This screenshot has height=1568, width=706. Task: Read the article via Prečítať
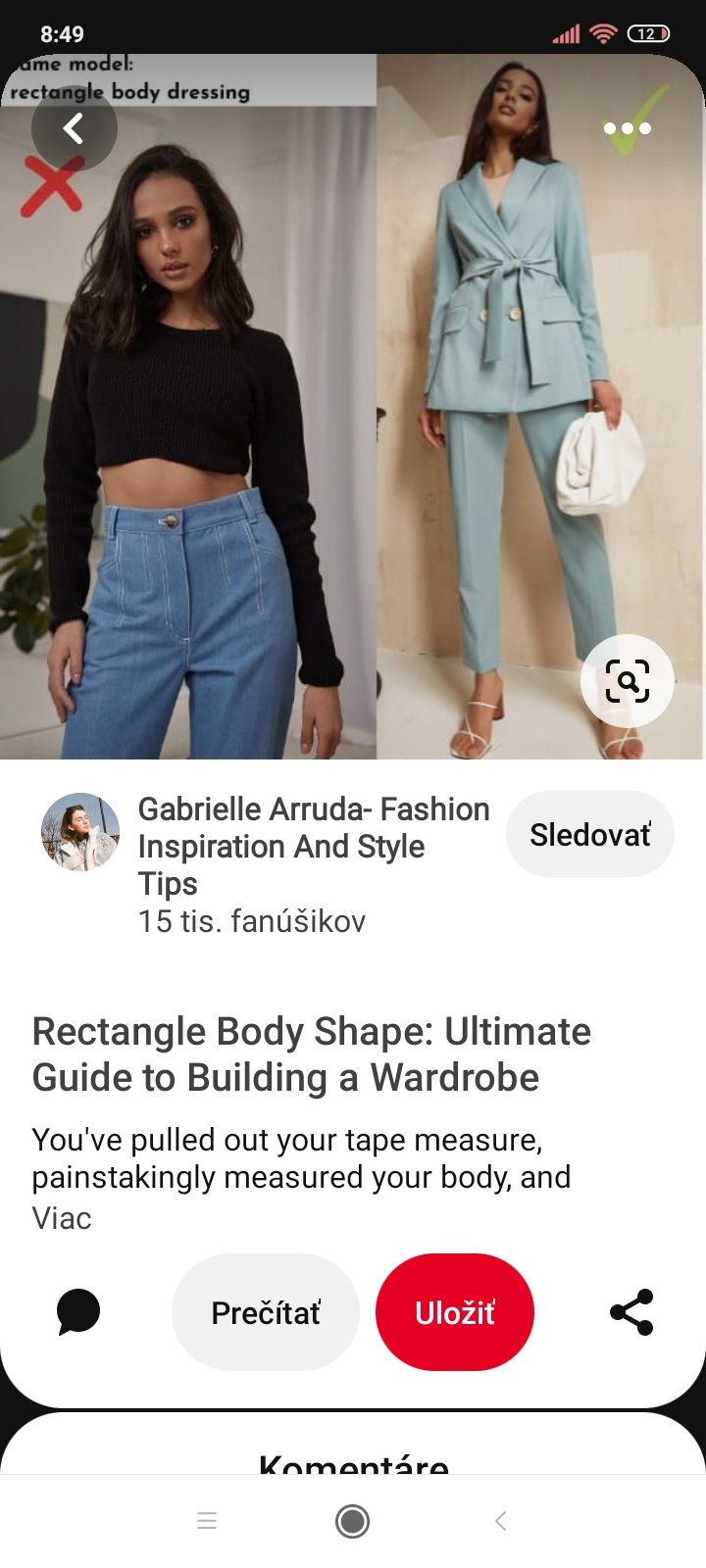(266, 1312)
